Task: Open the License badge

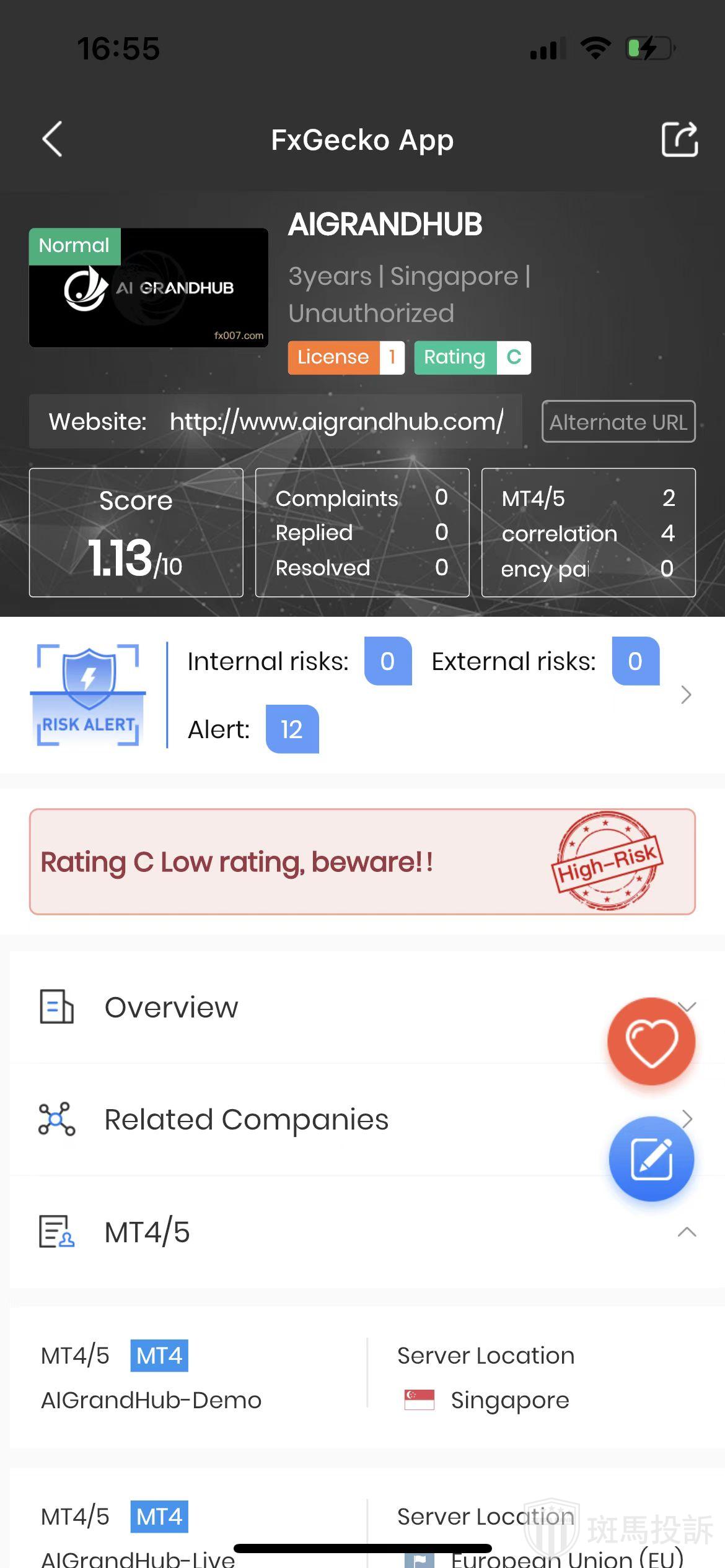Action: coord(346,357)
